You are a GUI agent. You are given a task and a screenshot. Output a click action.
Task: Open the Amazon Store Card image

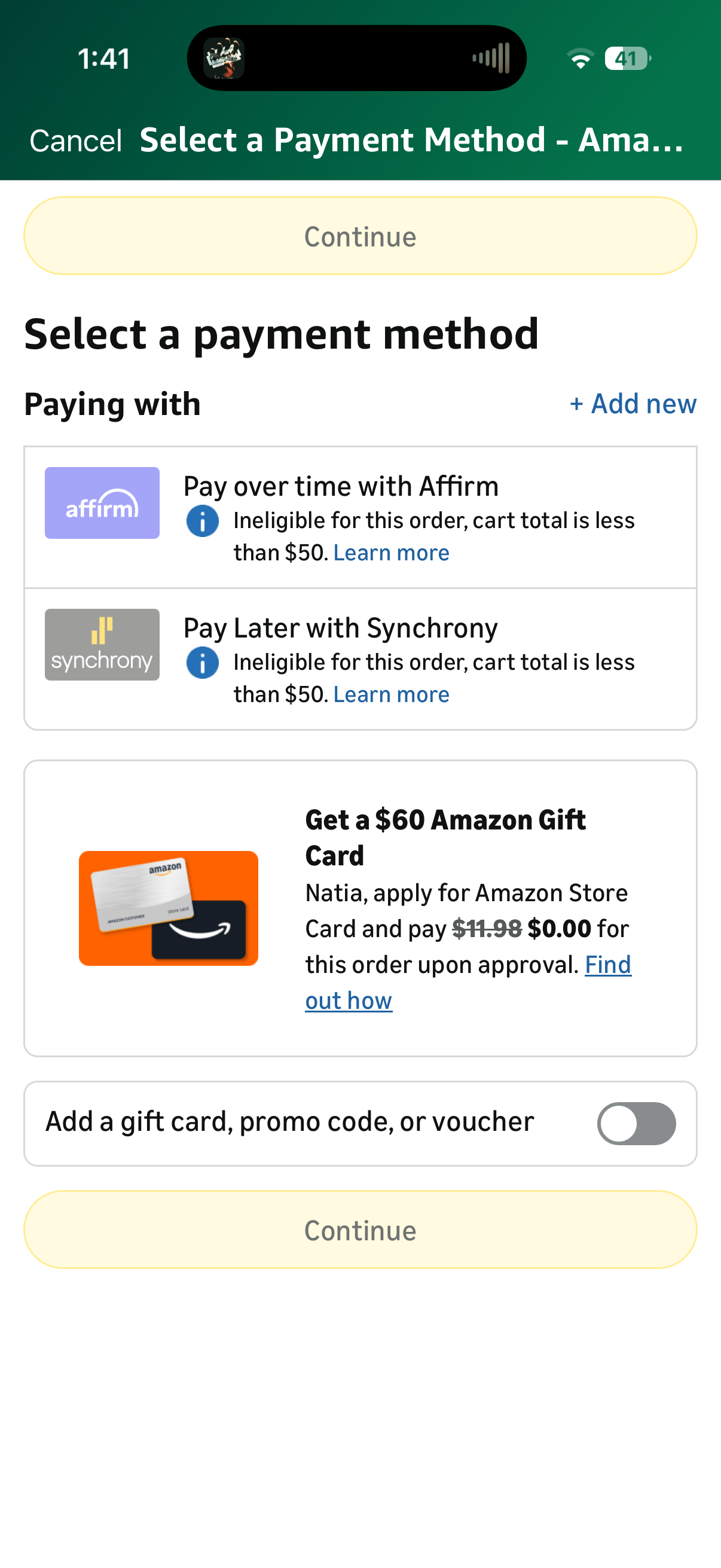169,908
